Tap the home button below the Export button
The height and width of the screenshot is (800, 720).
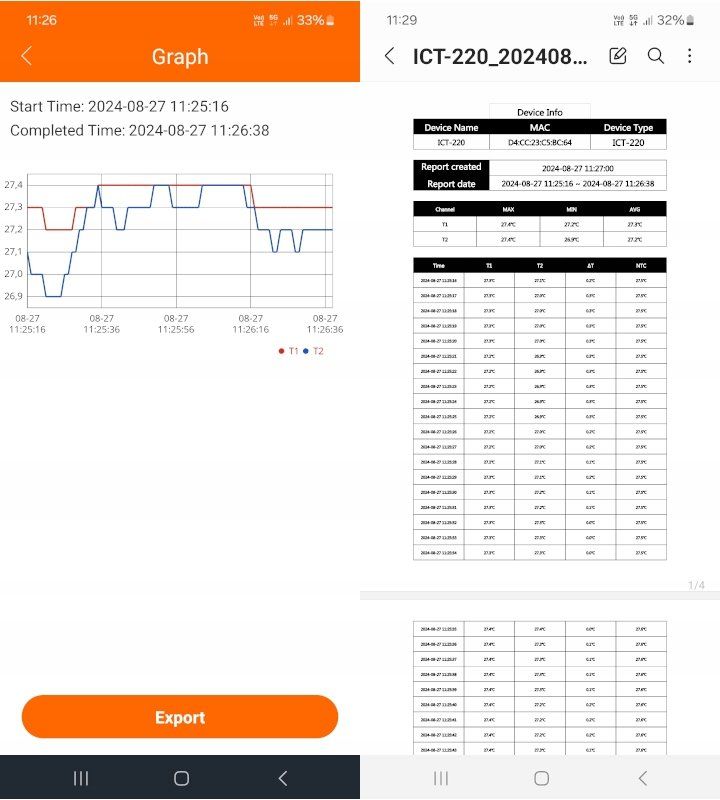pyautogui.click(x=181, y=778)
